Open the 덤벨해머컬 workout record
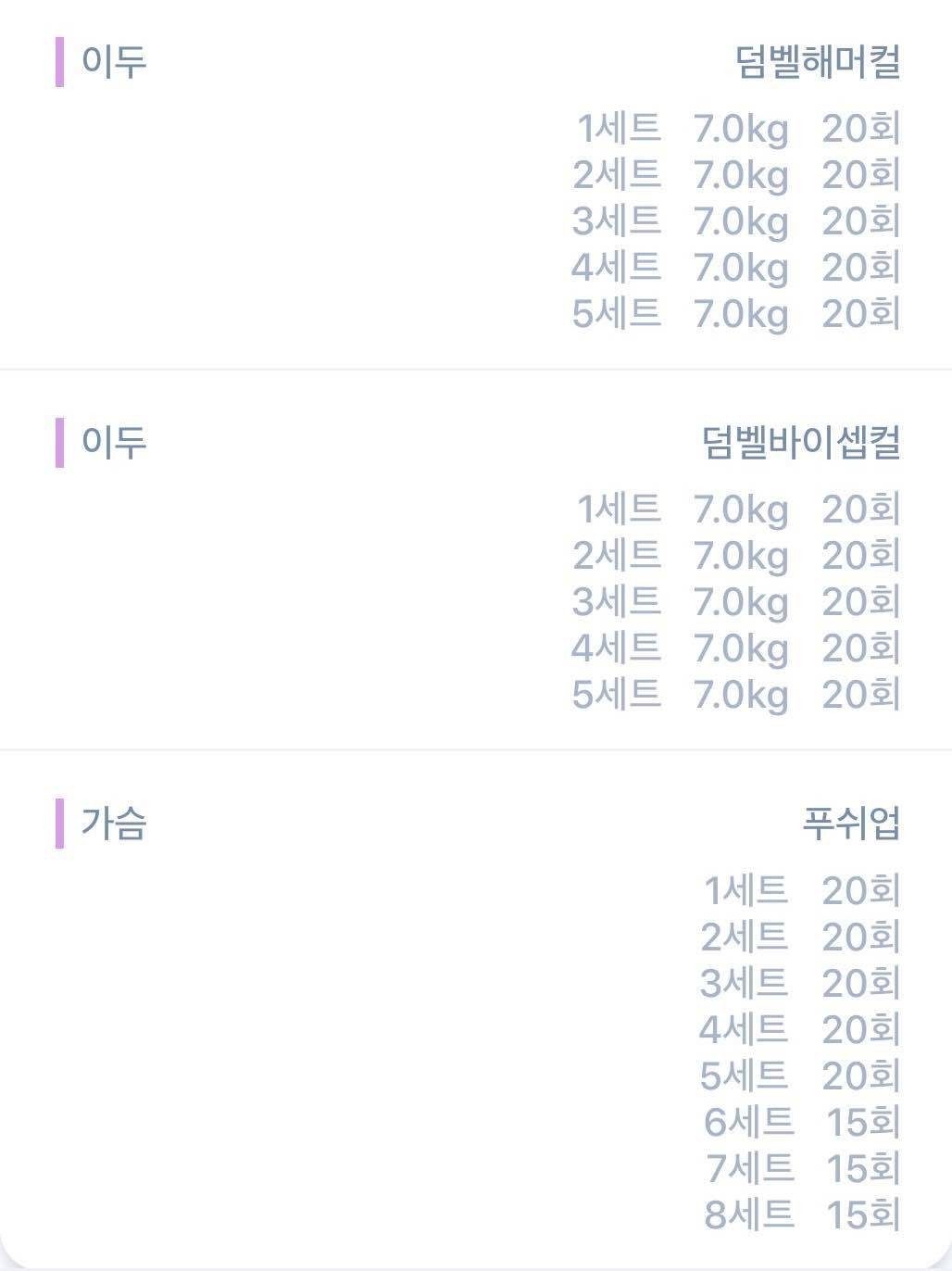952x1271 pixels. click(817, 63)
